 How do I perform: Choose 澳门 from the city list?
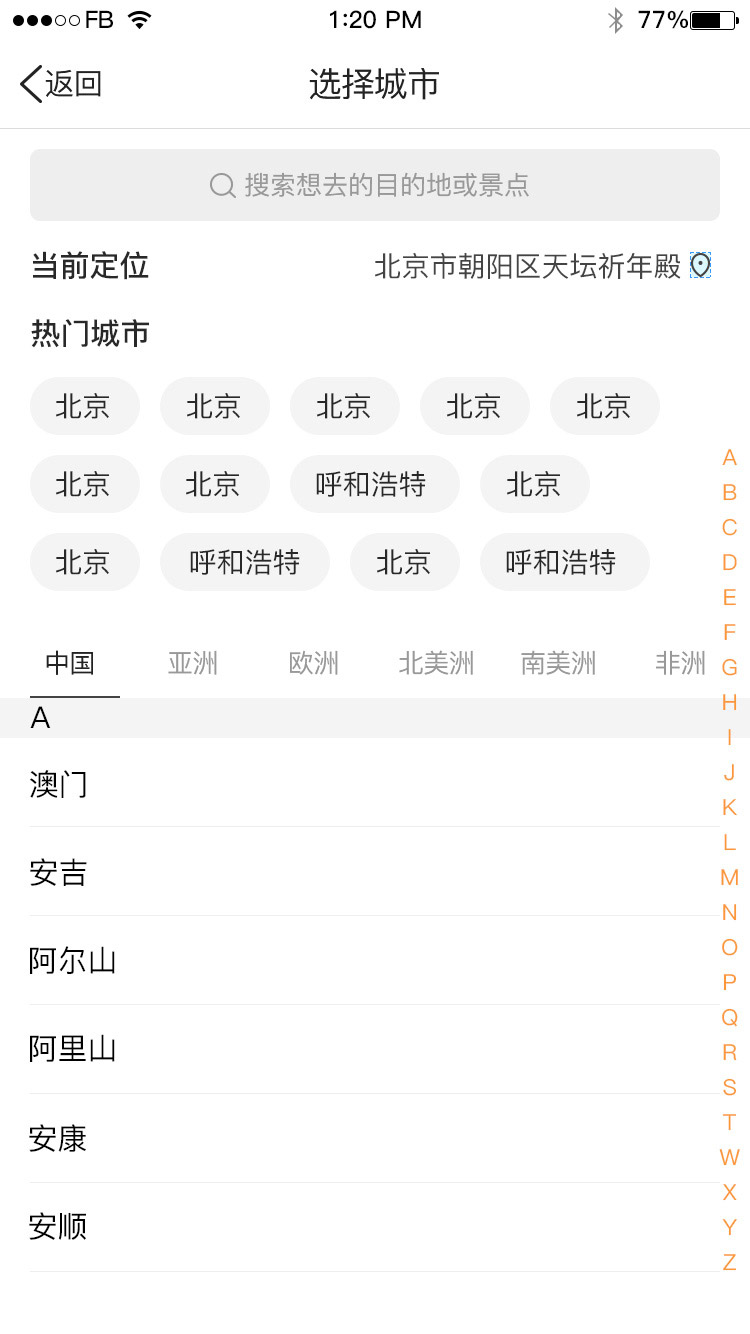[x=375, y=783]
